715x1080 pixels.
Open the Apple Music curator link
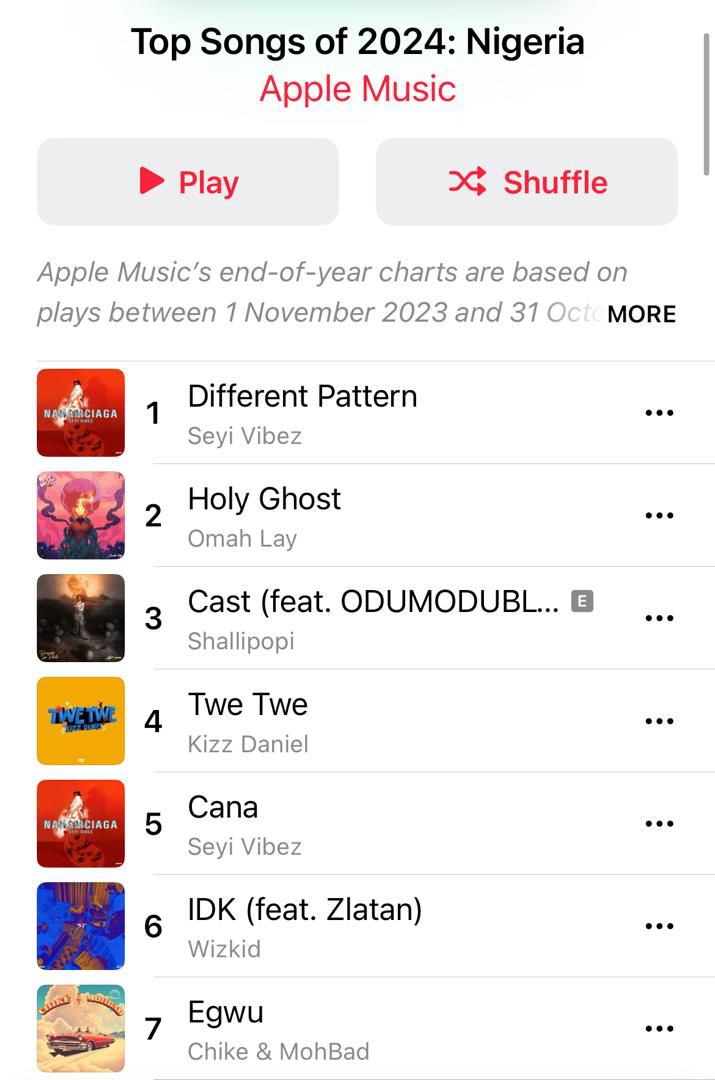click(358, 89)
